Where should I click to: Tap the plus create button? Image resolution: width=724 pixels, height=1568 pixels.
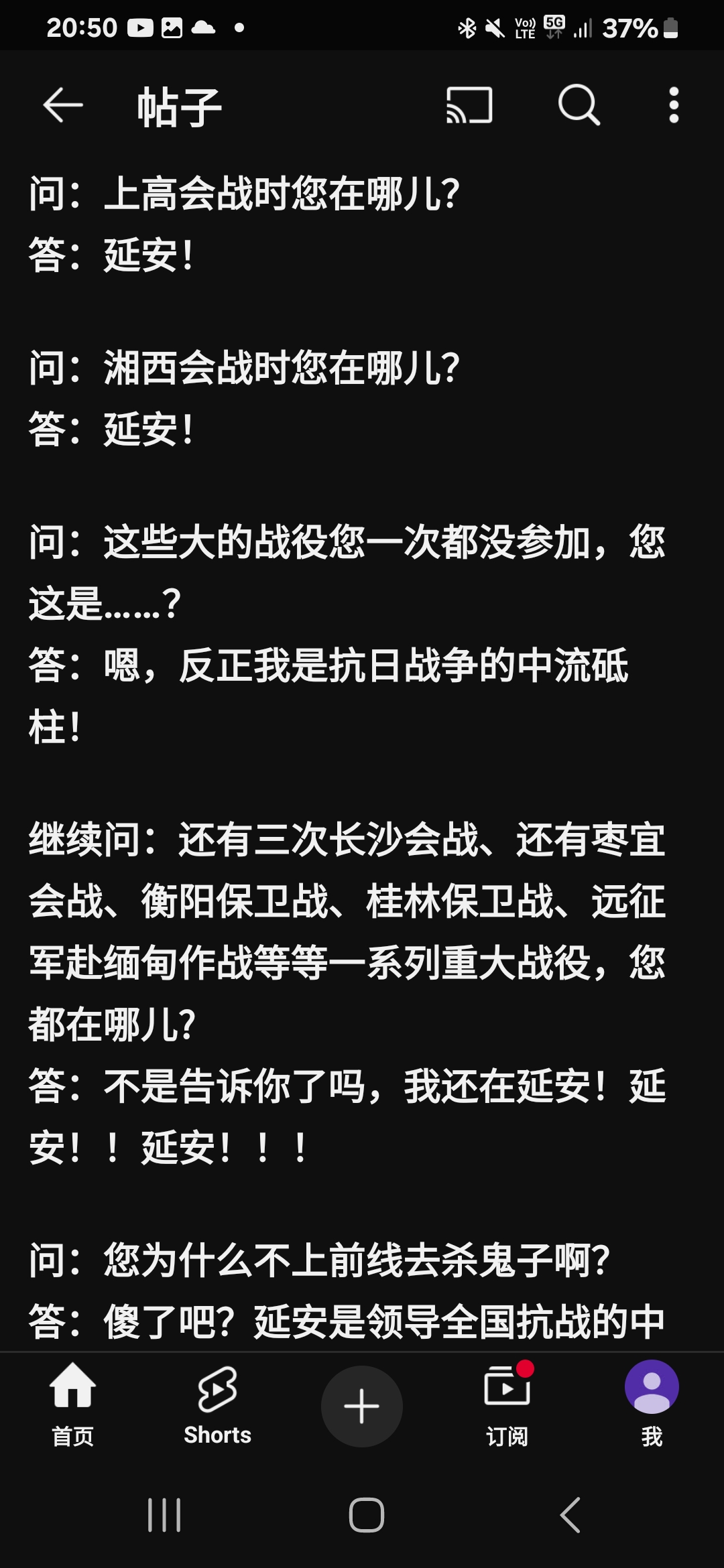pyautogui.click(x=362, y=1405)
